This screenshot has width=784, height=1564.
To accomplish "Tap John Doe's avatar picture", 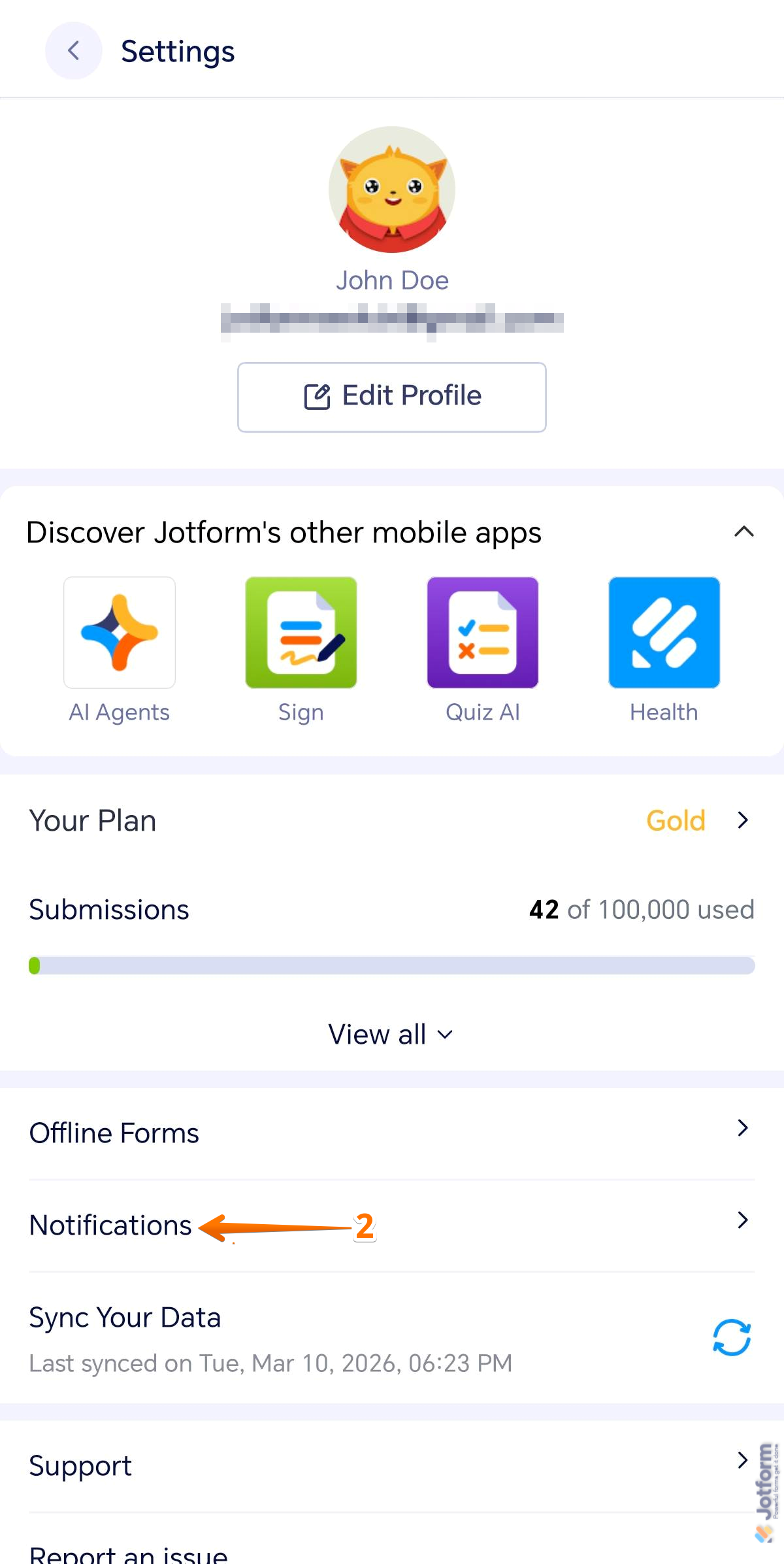I will 391,190.
